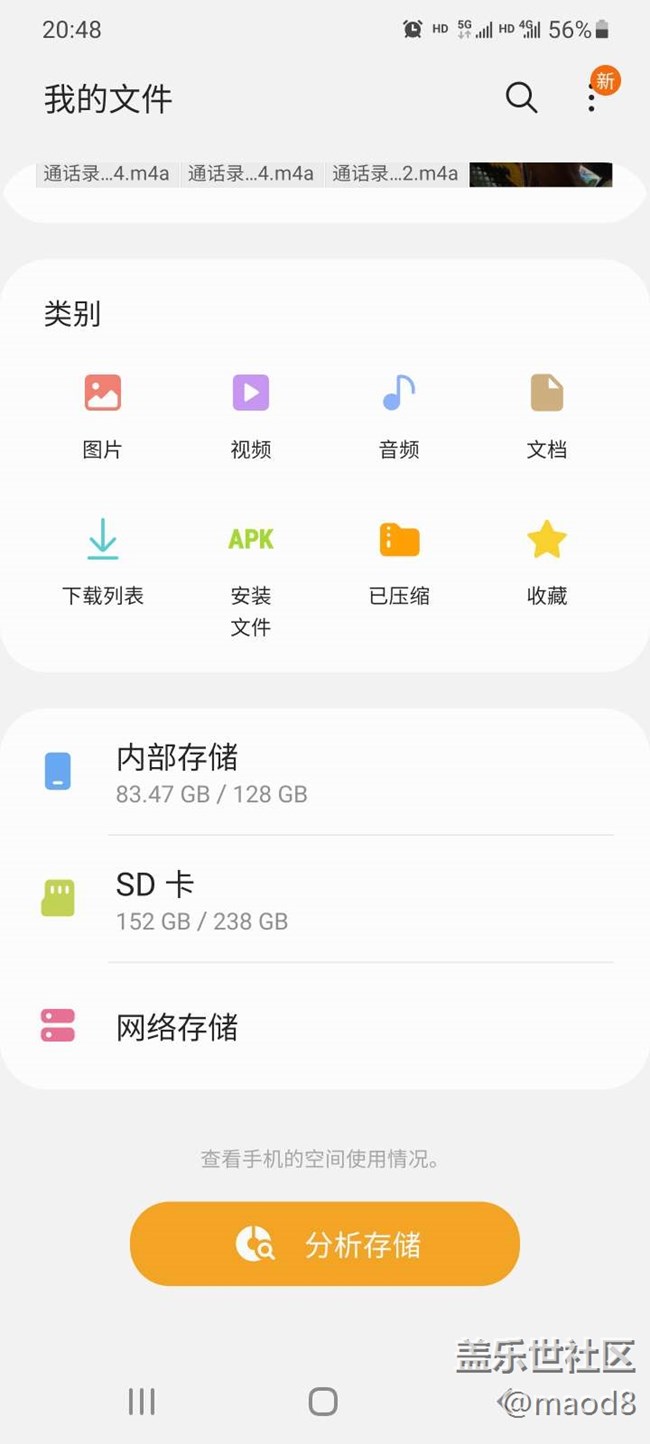Image resolution: width=650 pixels, height=1444 pixels.
Task: Open the three-dot overflow menu
Action: pyautogui.click(x=592, y=97)
